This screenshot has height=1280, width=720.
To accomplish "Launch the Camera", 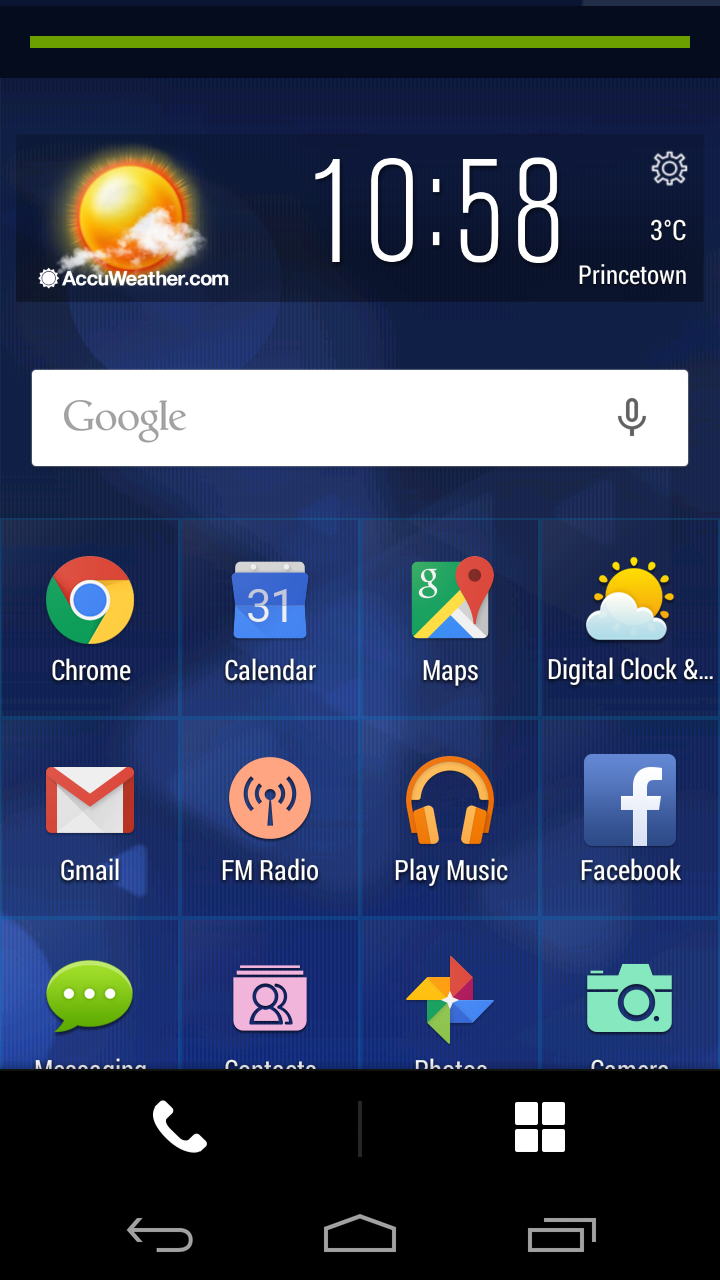I will [x=629, y=999].
